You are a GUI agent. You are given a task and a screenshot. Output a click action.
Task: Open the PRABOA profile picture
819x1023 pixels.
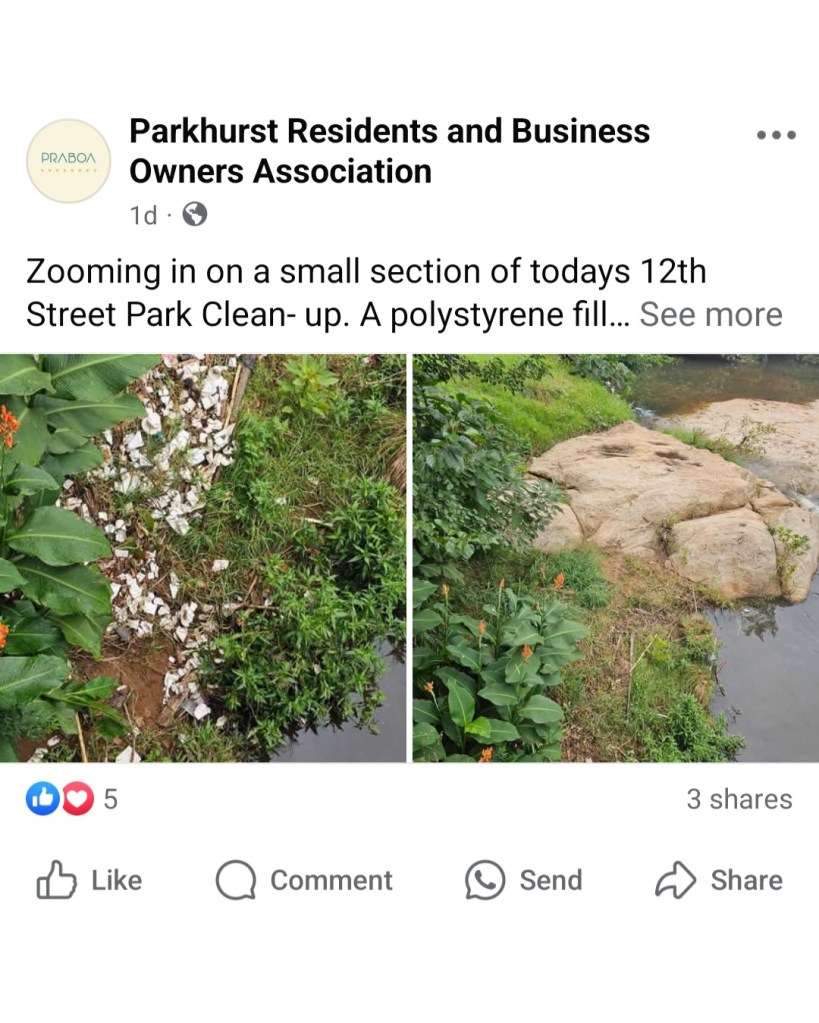[x=68, y=160]
